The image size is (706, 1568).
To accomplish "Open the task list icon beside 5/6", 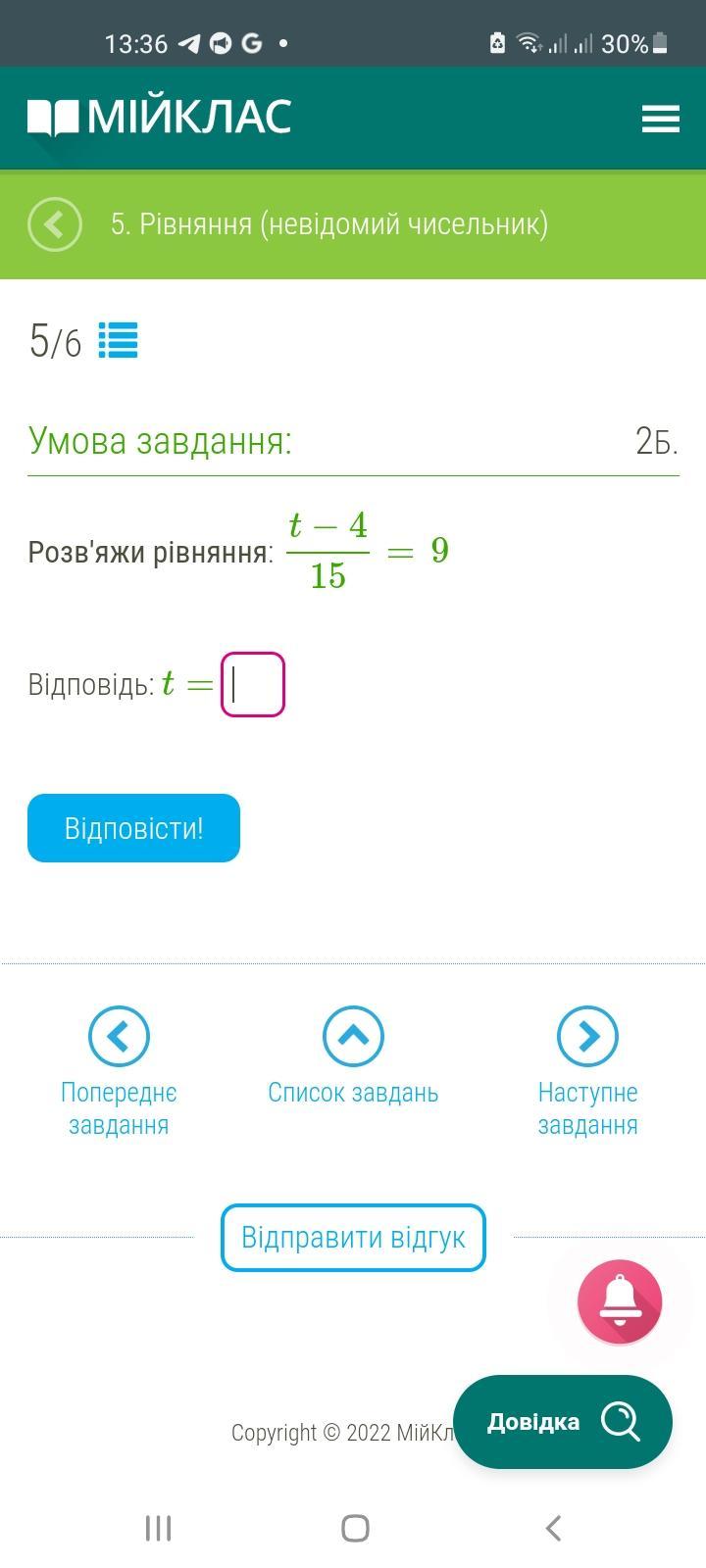I will click(119, 341).
